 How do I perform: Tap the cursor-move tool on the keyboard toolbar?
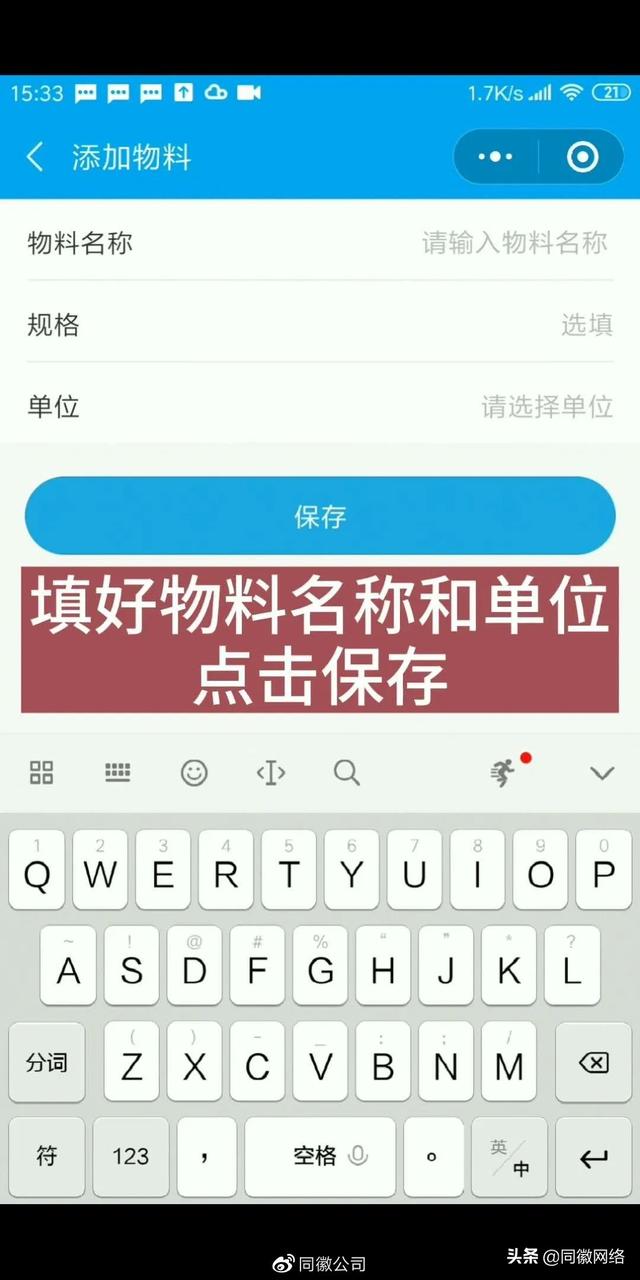click(271, 772)
